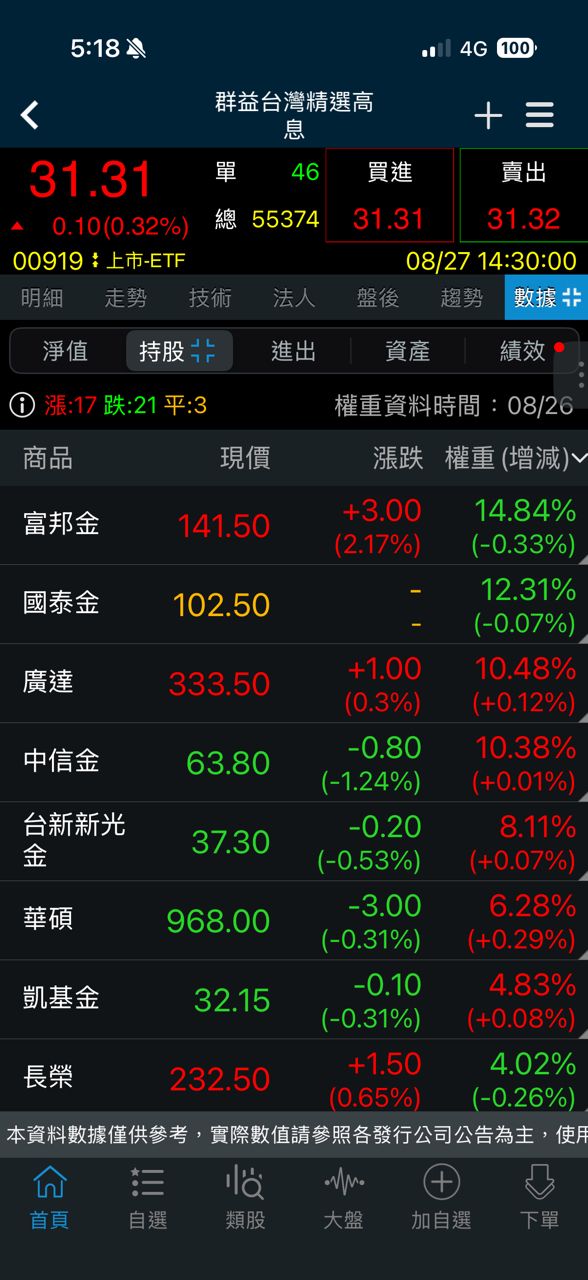The image size is (588, 1280).
Task: Select the 績效 segment
Action: click(x=522, y=351)
